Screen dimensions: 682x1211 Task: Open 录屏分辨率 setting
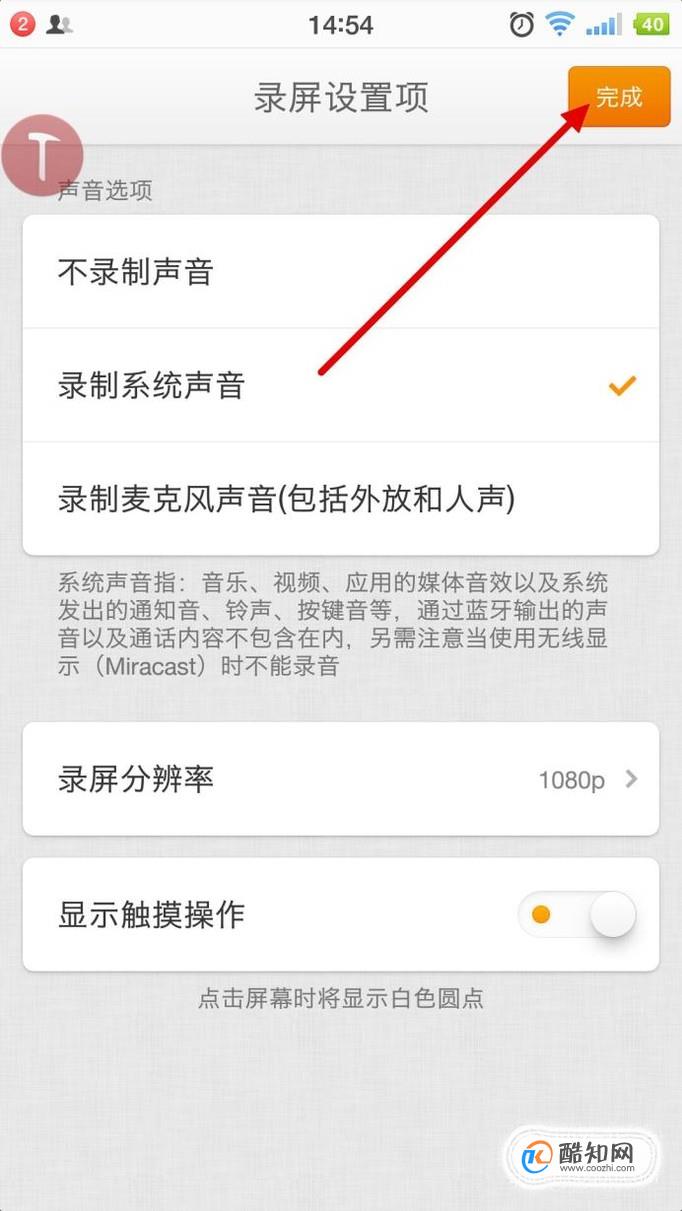point(340,779)
